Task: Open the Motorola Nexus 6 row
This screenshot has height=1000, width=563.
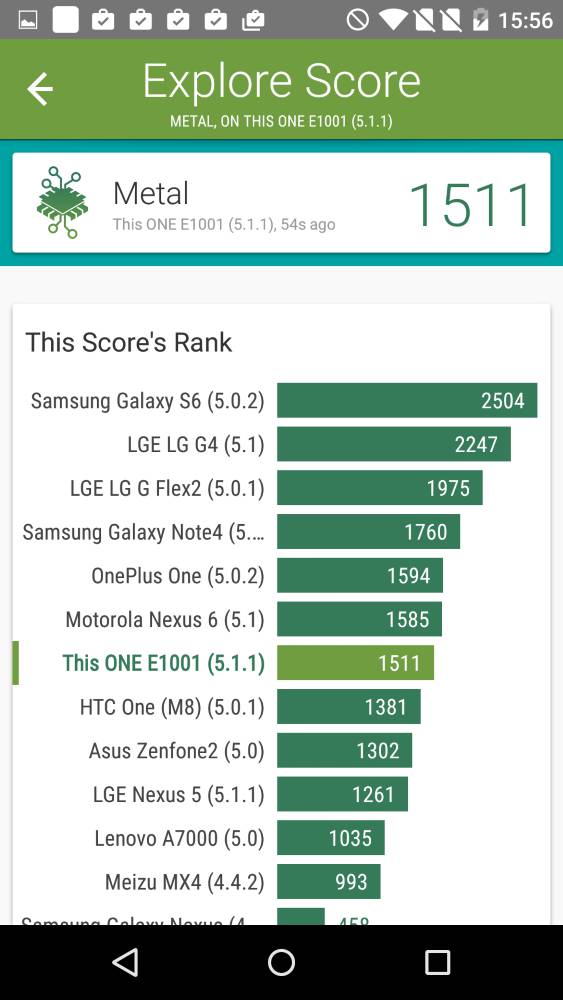Action: click(281, 619)
